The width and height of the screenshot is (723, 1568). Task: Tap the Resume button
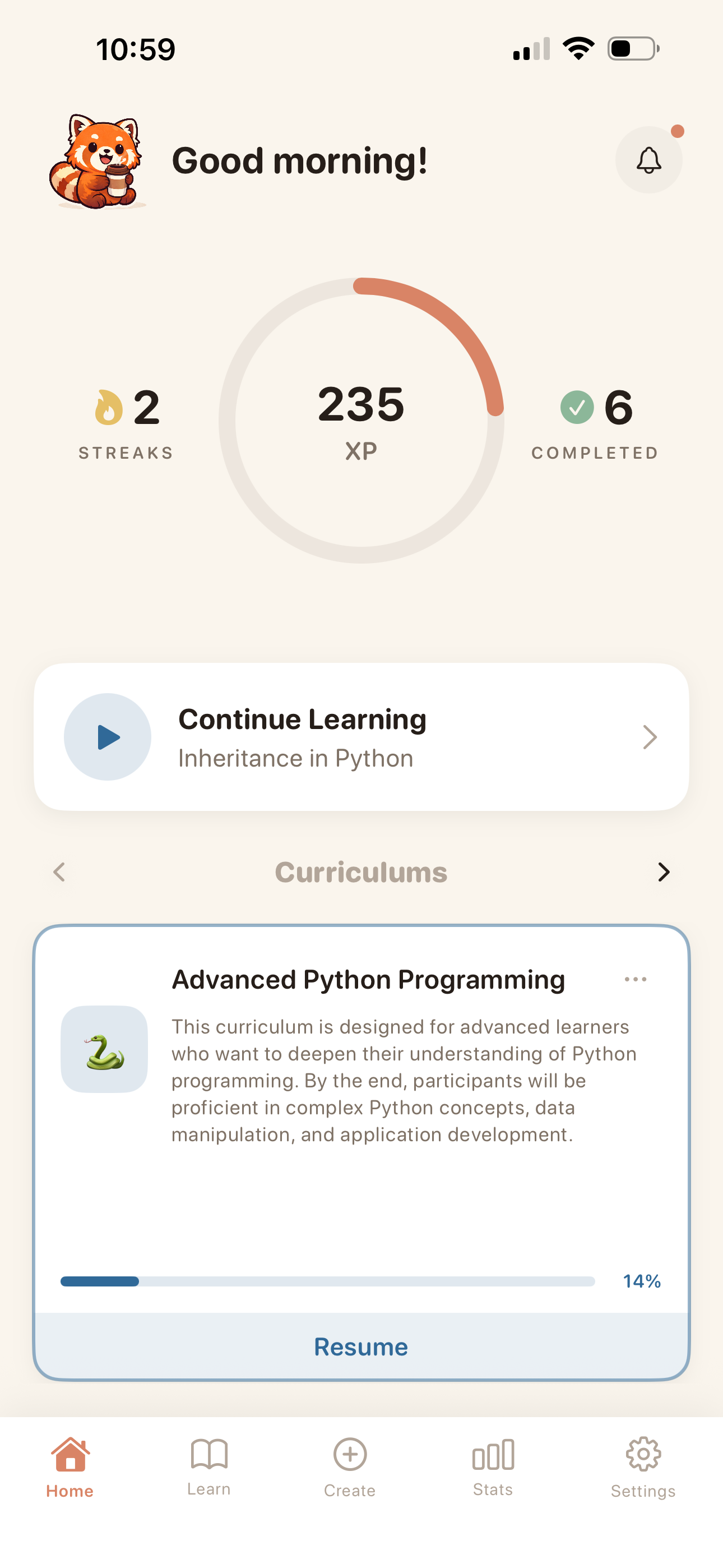click(361, 1346)
